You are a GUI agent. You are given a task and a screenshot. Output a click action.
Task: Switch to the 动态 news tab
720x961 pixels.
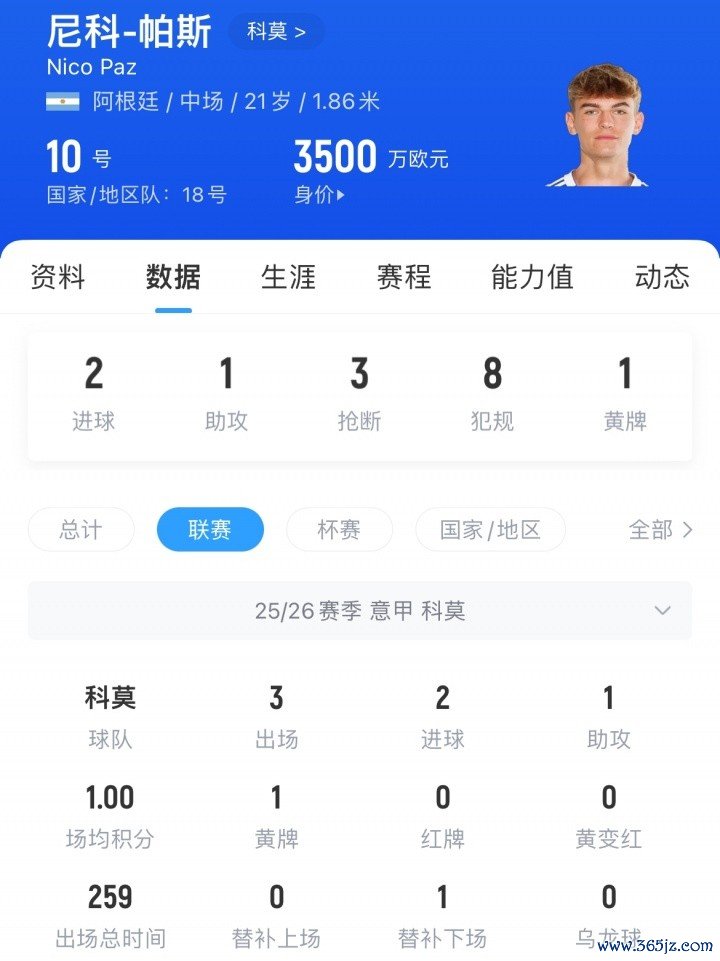(x=662, y=277)
